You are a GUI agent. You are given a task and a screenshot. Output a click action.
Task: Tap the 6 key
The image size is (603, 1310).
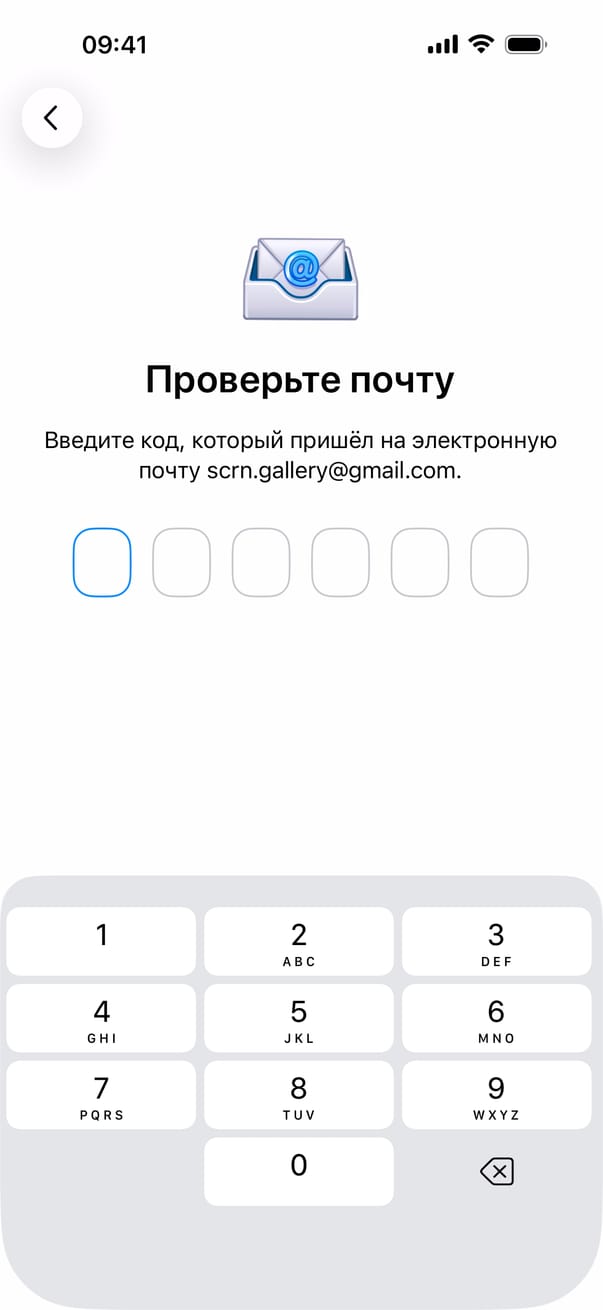(496, 1018)
